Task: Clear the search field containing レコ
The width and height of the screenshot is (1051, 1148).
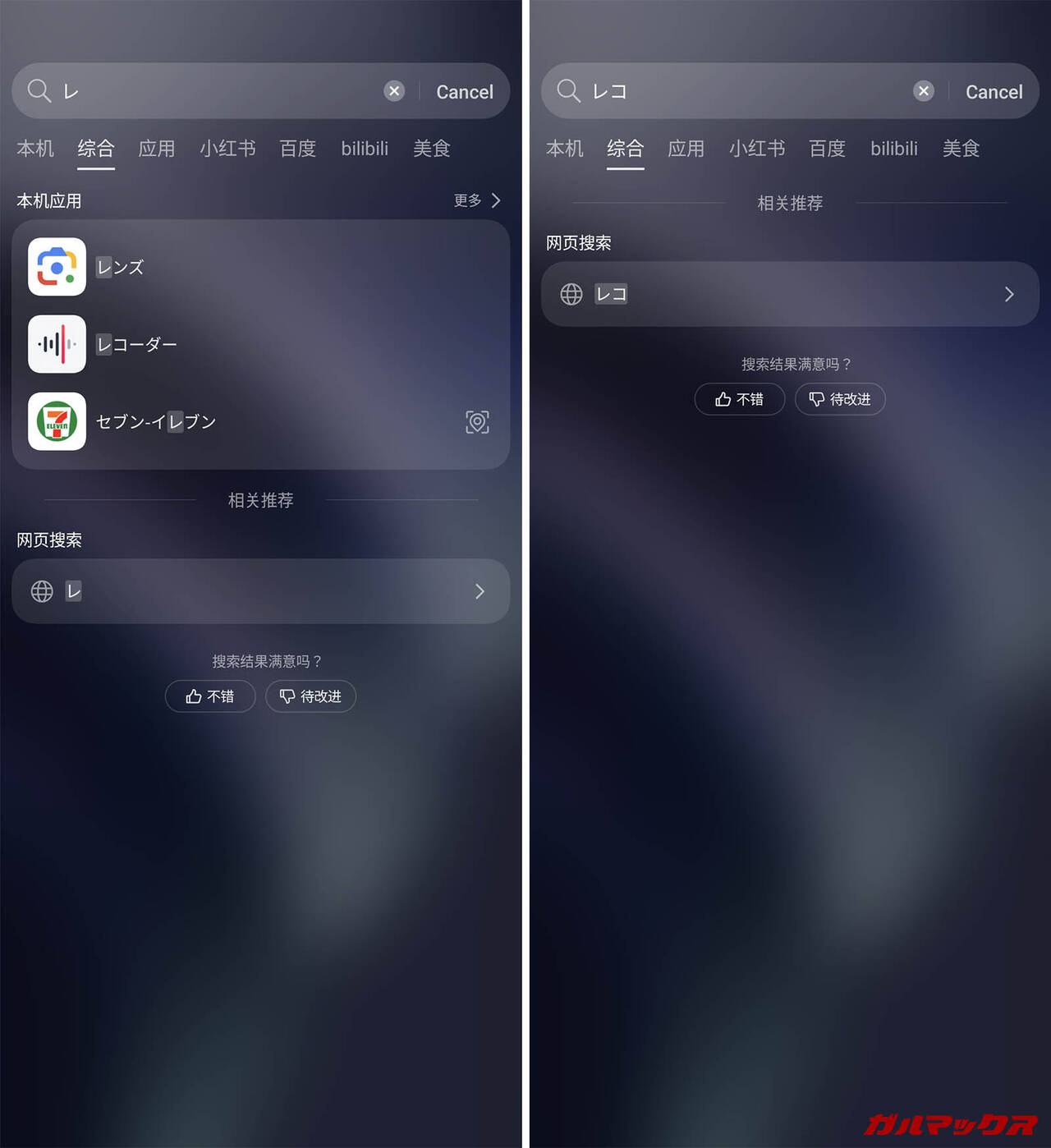Action: pyautogui.click(x=924, y=91)
